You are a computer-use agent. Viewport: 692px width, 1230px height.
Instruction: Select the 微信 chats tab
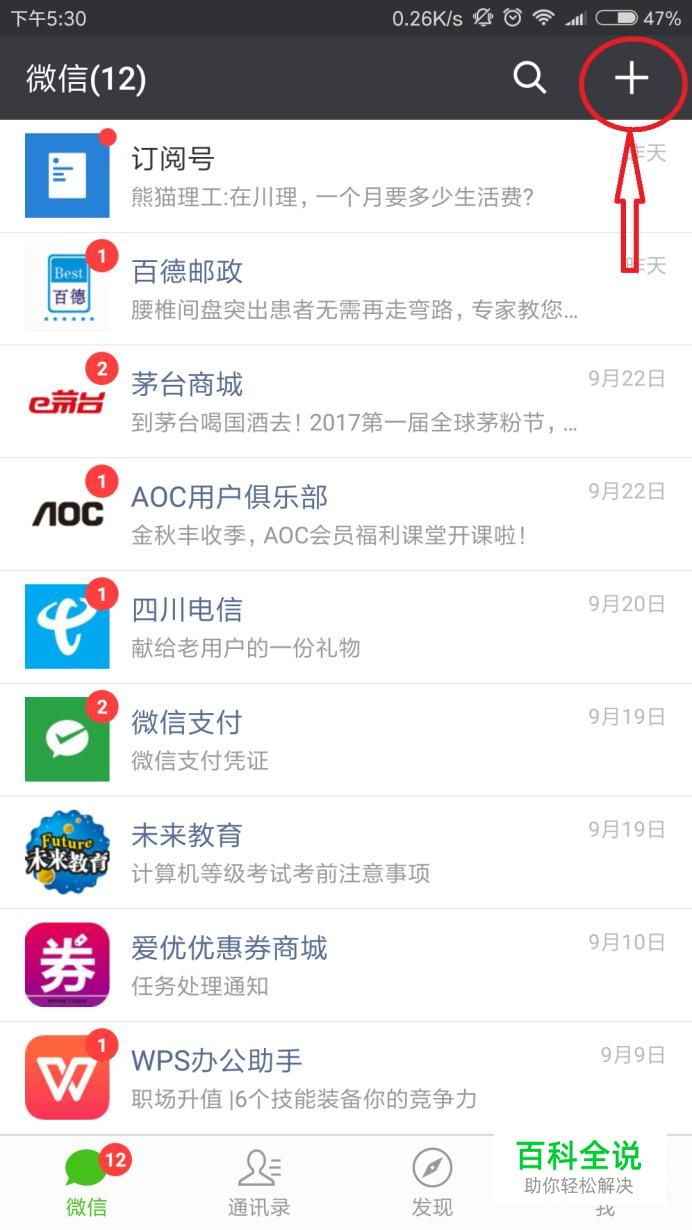pos(87,1183)
